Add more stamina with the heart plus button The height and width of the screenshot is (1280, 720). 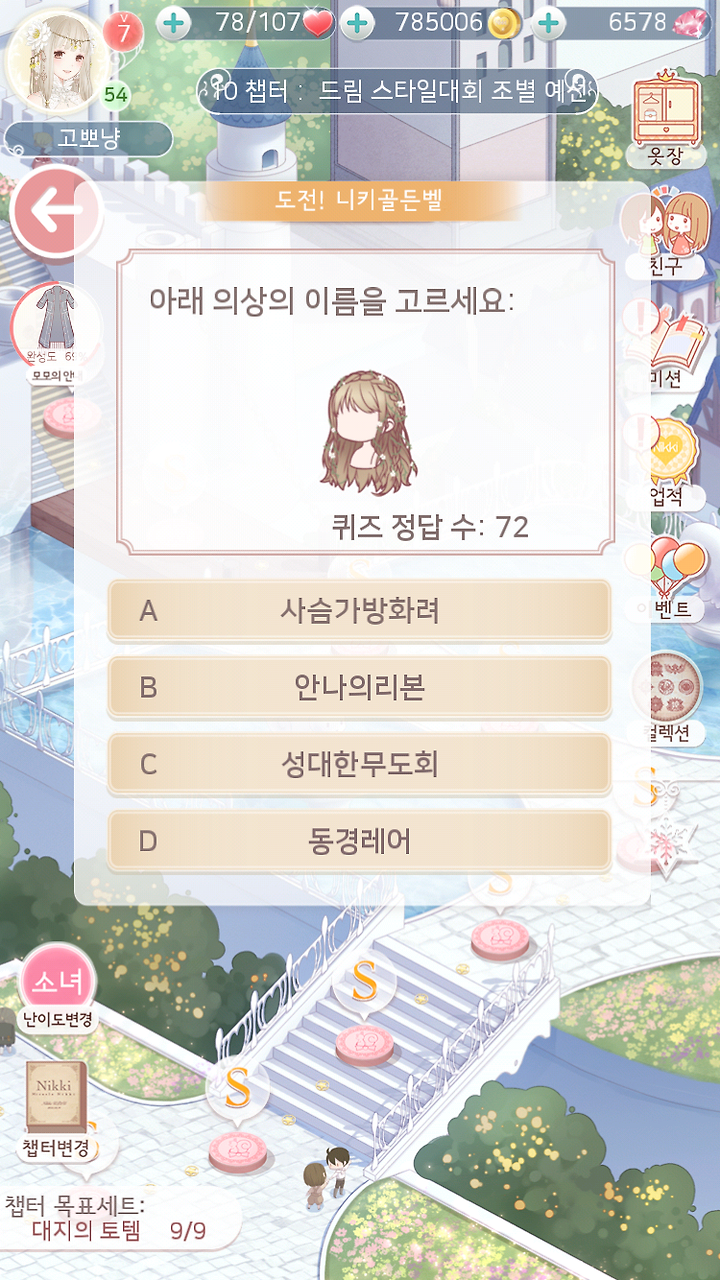tap(173, 23)
